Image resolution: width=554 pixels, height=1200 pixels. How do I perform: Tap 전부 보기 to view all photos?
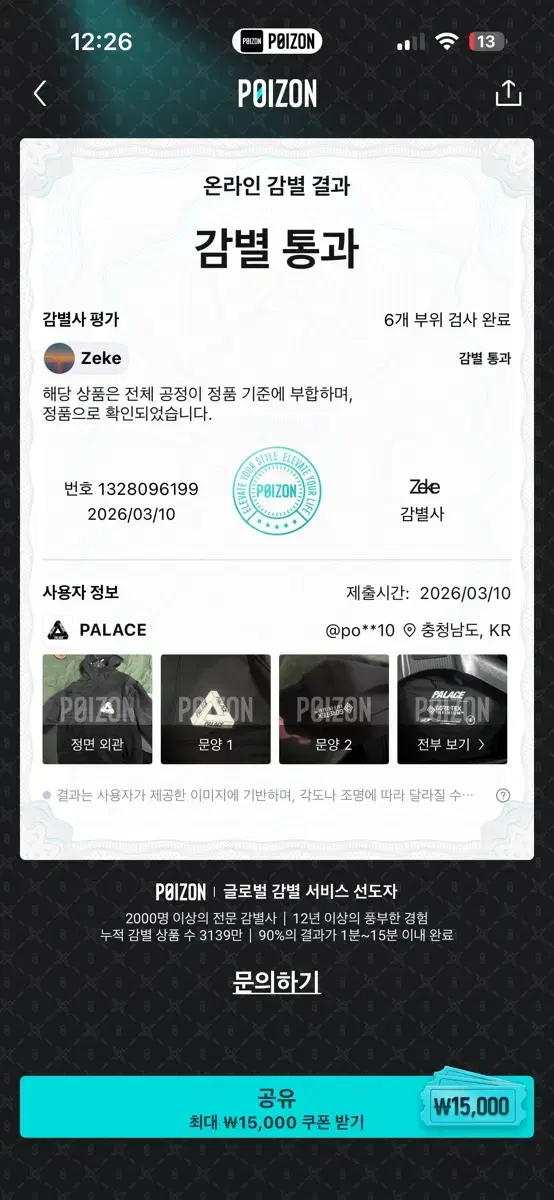[x=452, y=709]
